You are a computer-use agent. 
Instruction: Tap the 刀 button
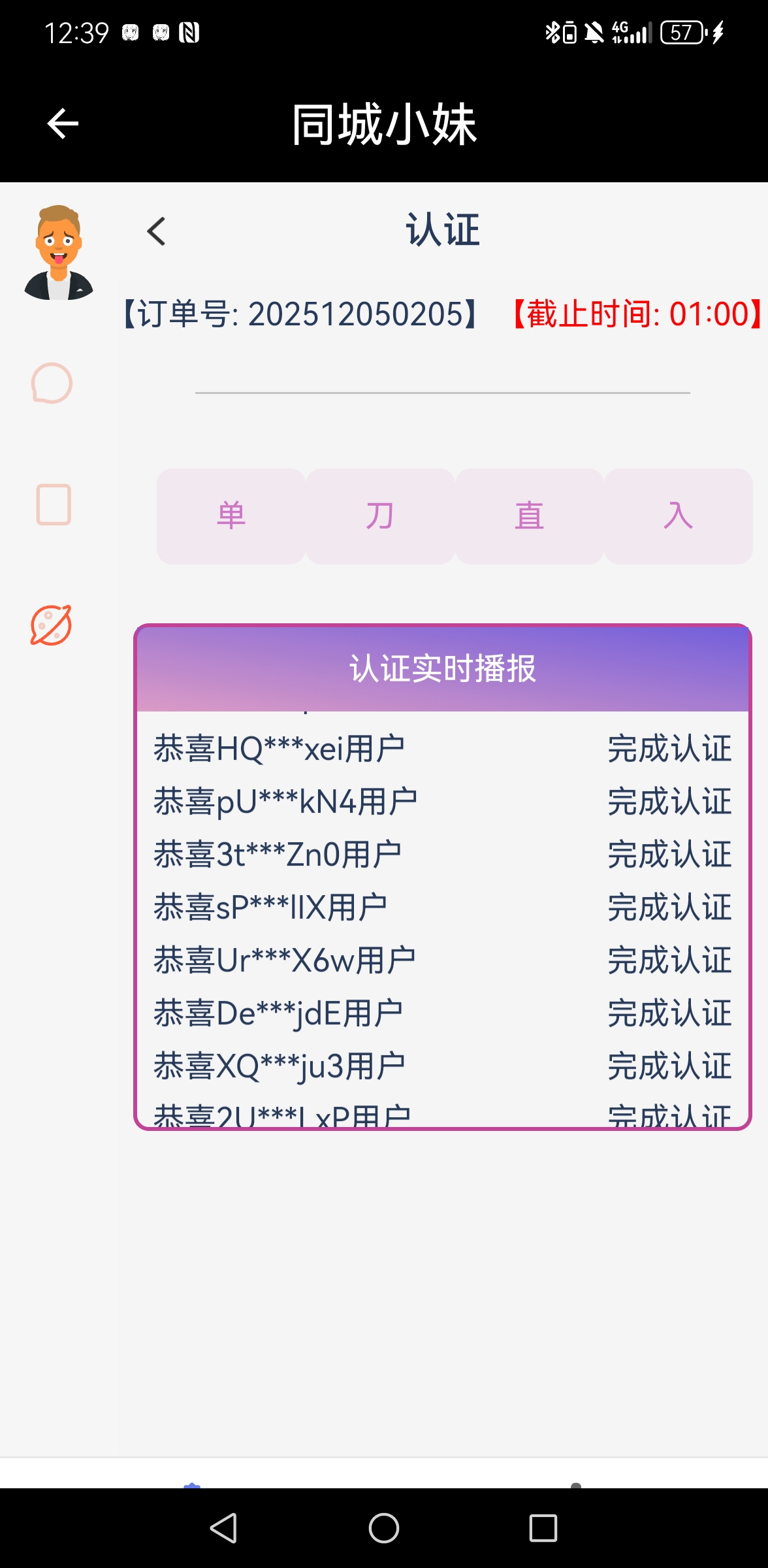tap(380, 516)
